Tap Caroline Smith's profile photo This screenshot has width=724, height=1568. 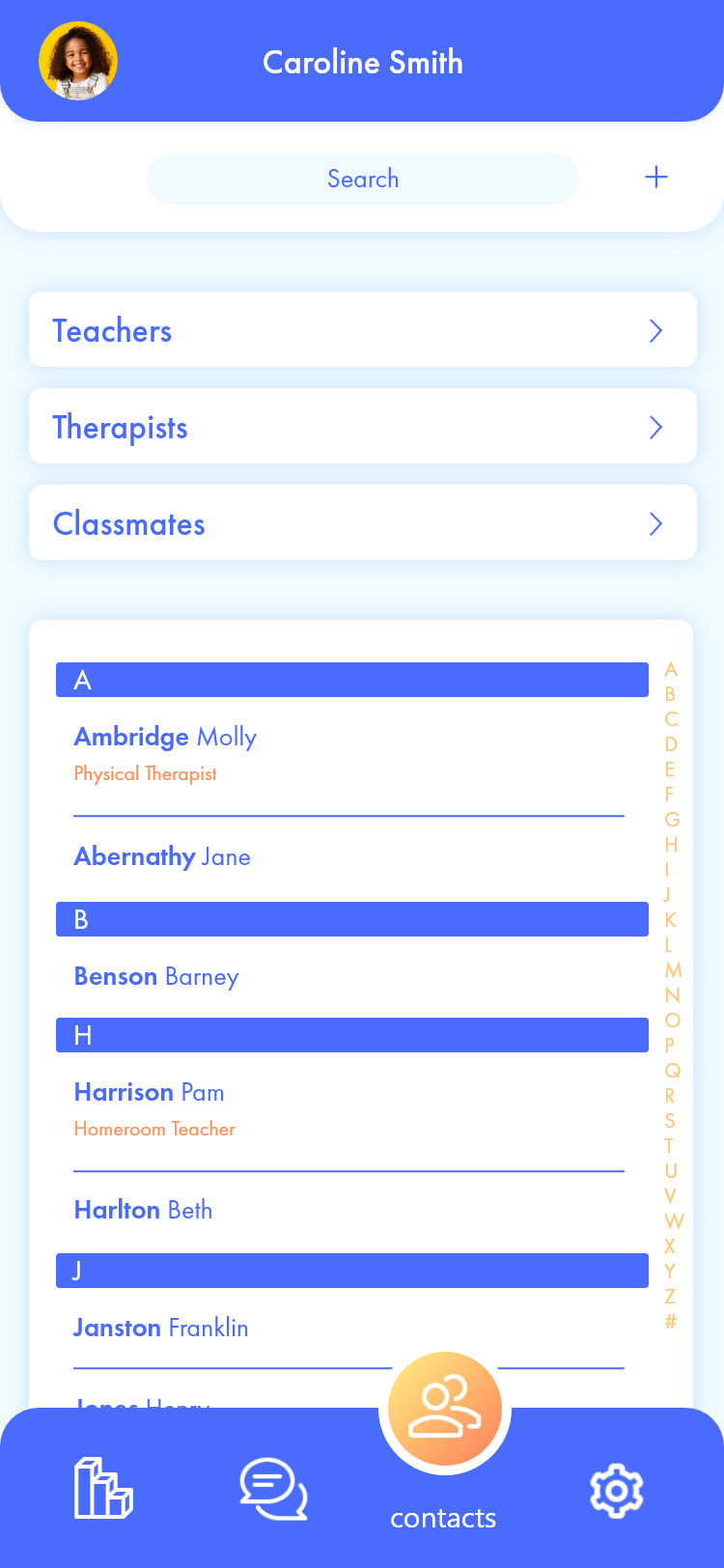coord(78,62)
